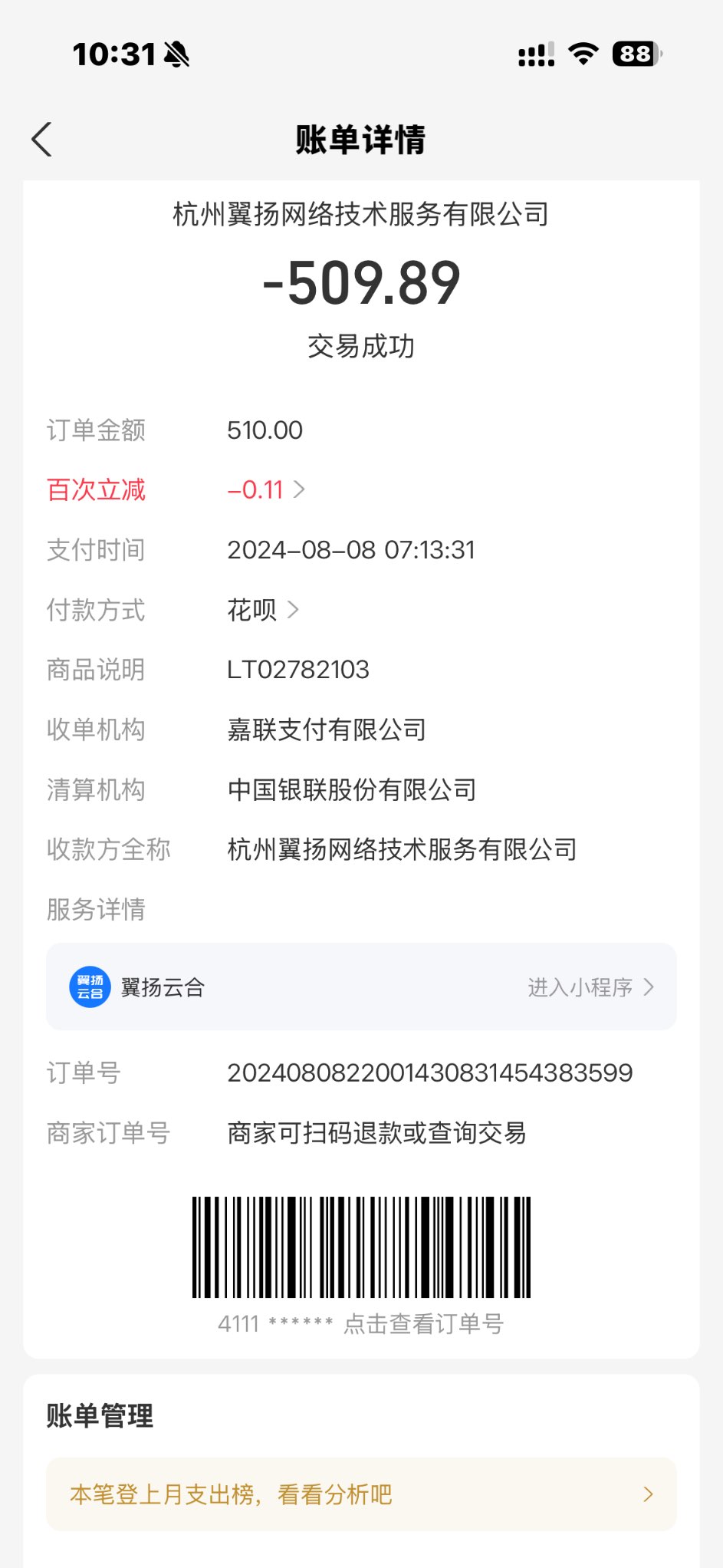Open the 百次立减 discount details

click(265, 490)
